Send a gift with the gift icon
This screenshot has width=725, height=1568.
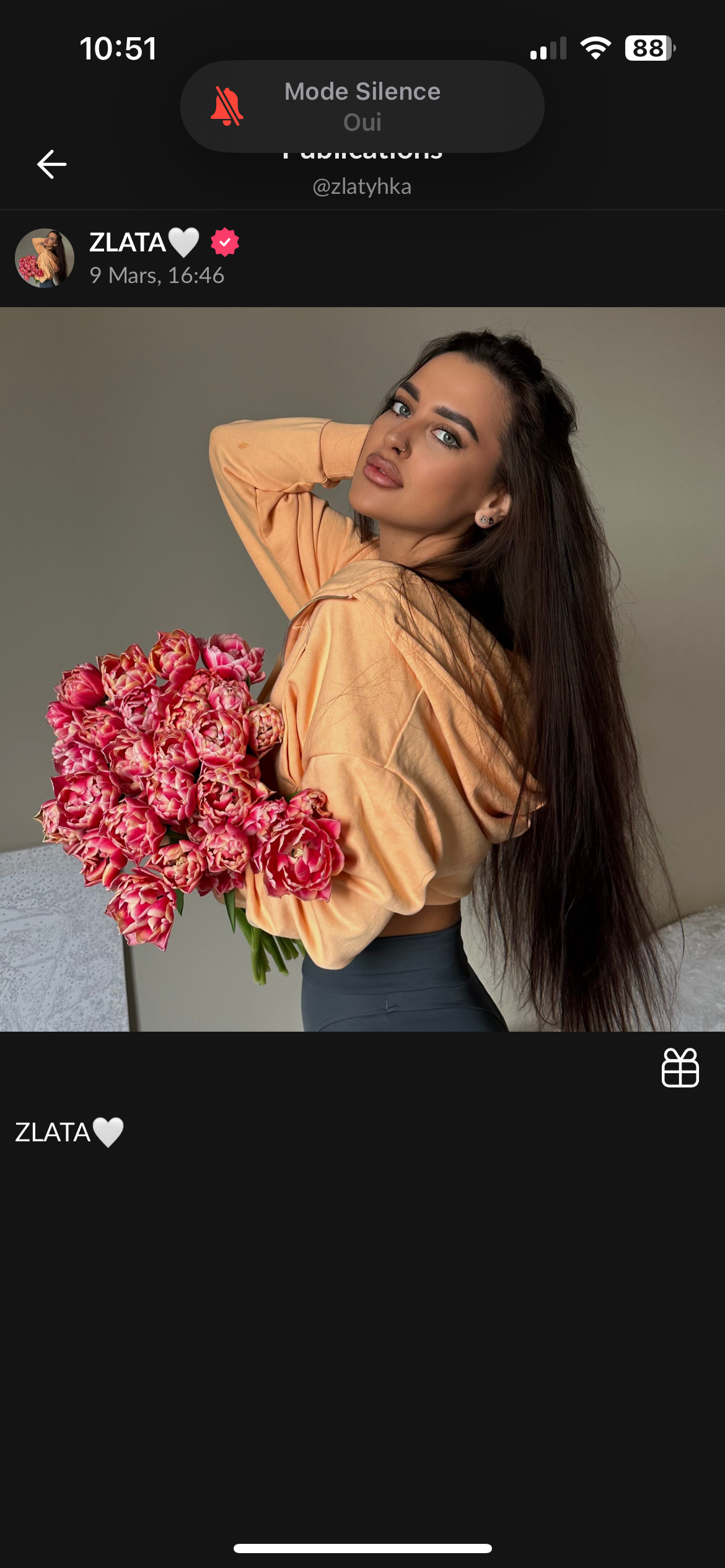point(680,1068)
